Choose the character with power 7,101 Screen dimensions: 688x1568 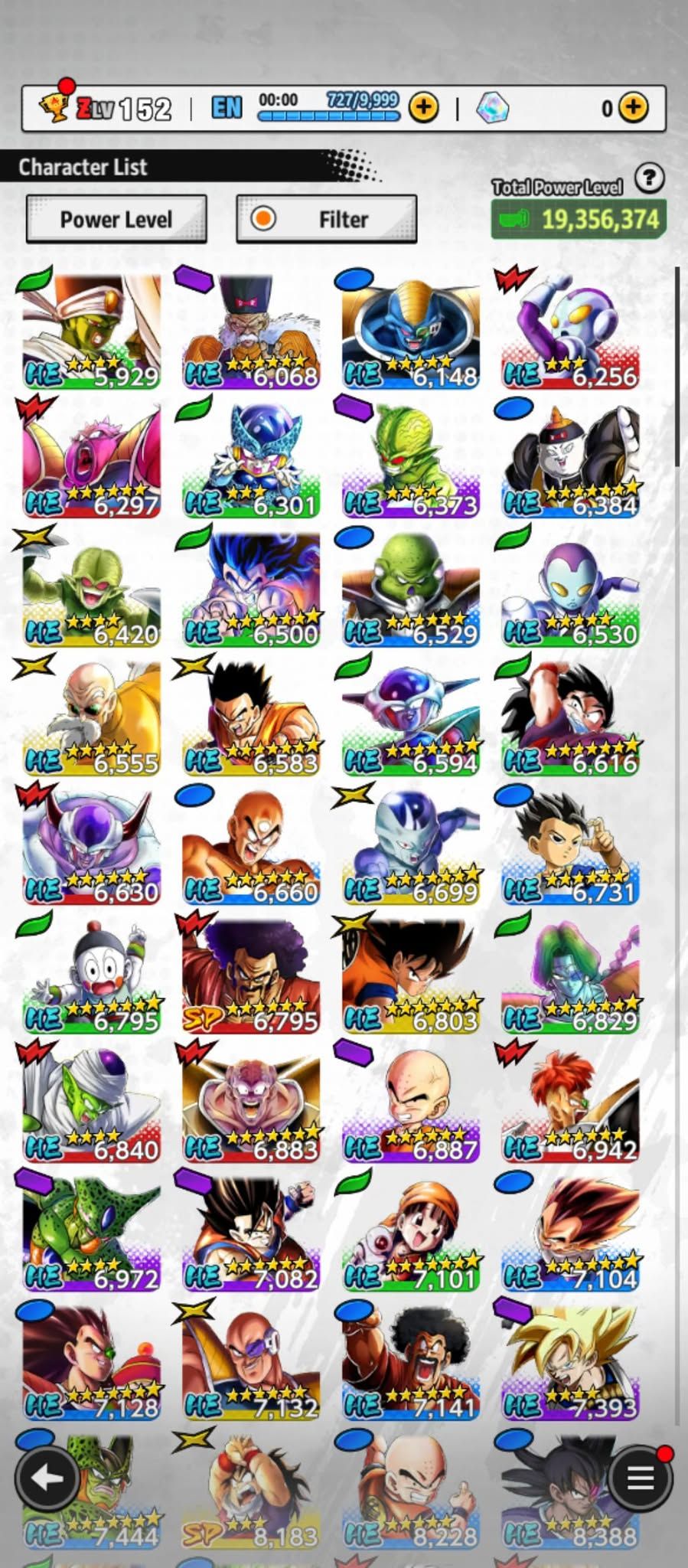pos(411,1233)
